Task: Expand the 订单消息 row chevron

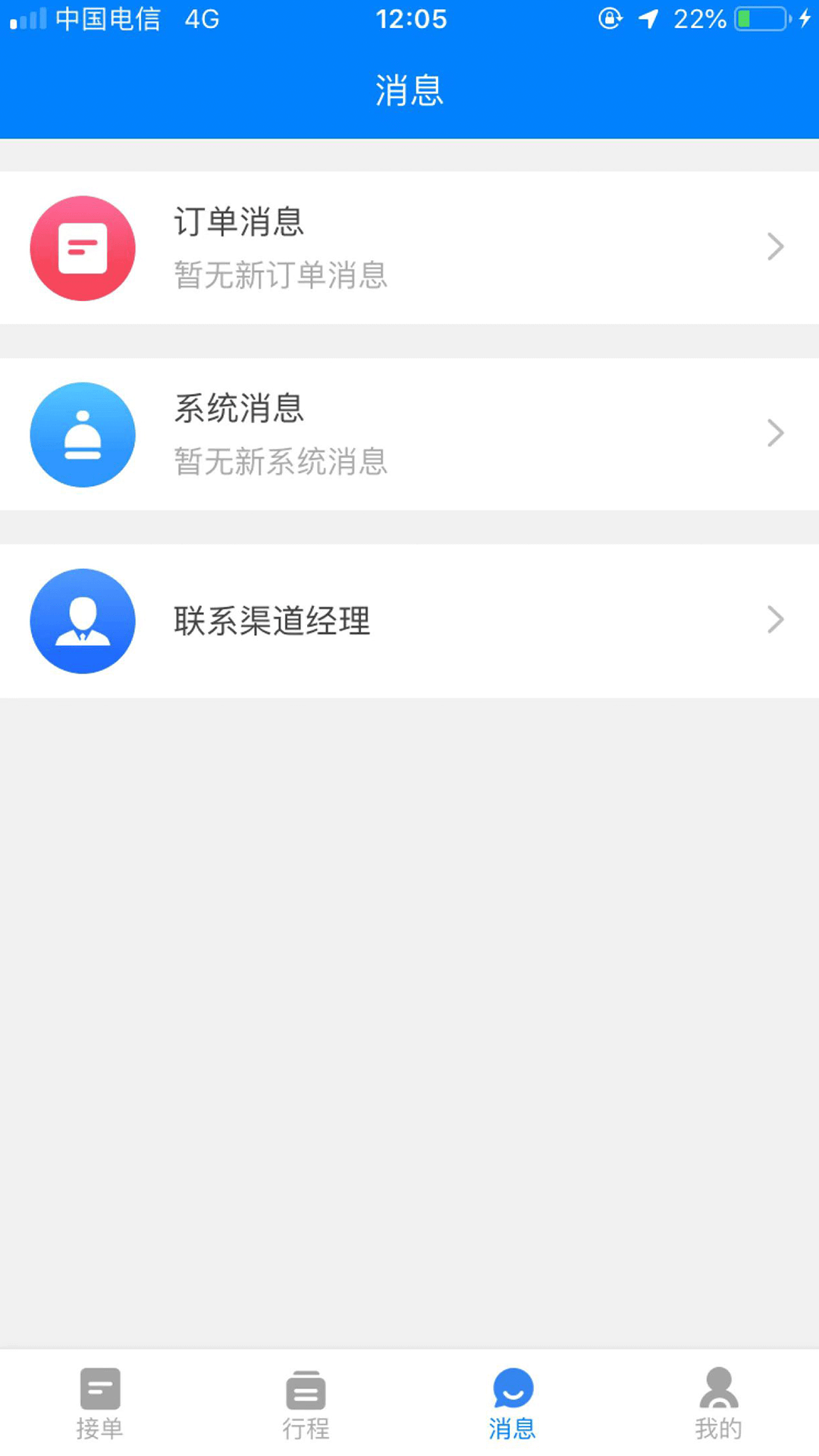Action: coord(774,246)
